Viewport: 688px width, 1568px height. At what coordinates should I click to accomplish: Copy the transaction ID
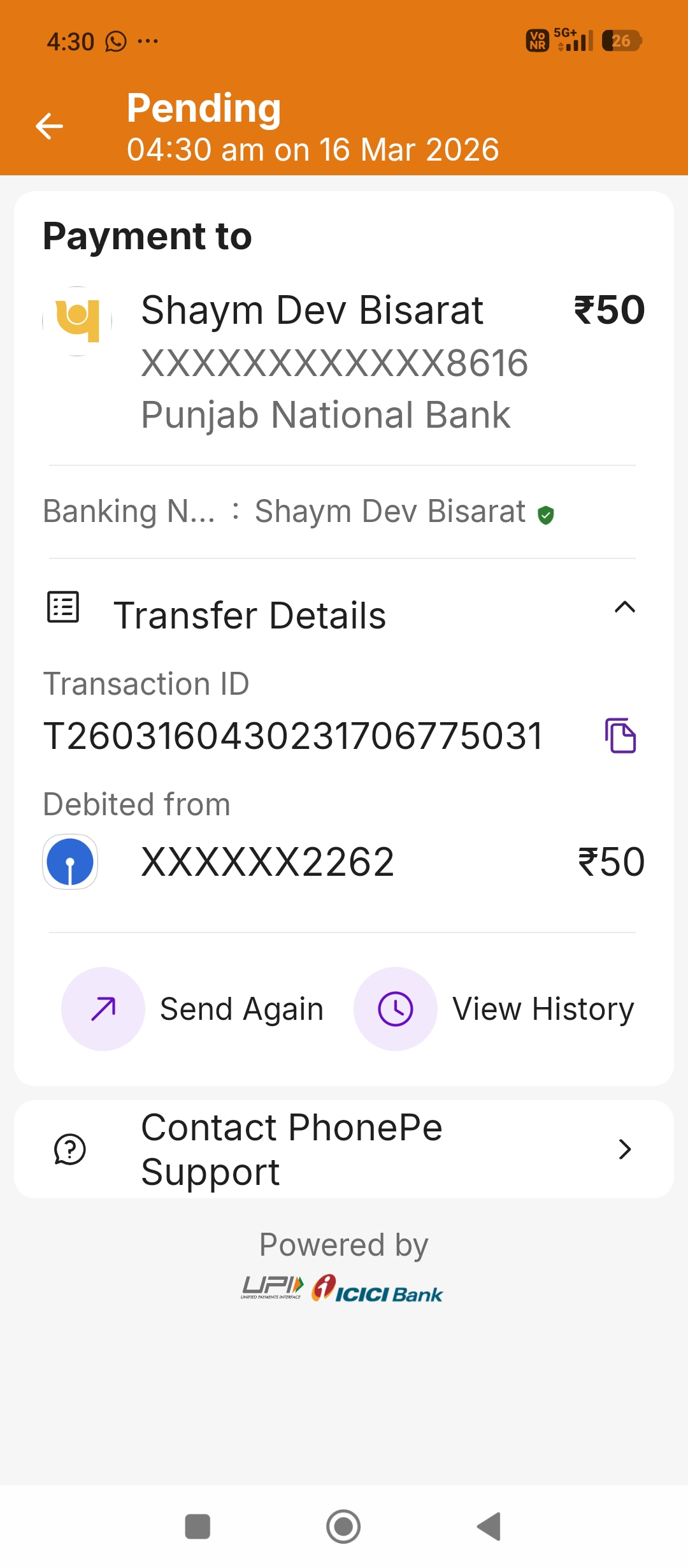(x=620, y=736)
